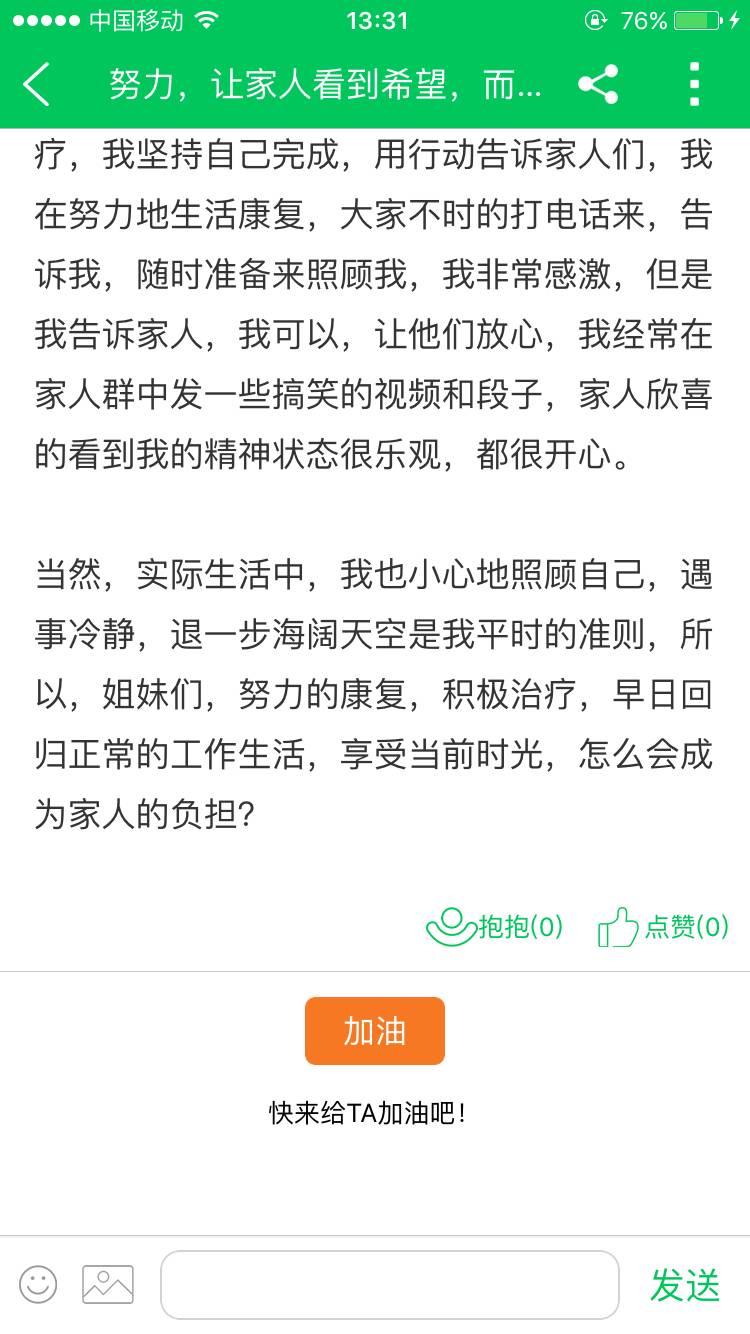This screenshot has width=750, height=1334.
Task: Send the comment with 发送
Action: pyautogui.click(x=685, y=1285)
